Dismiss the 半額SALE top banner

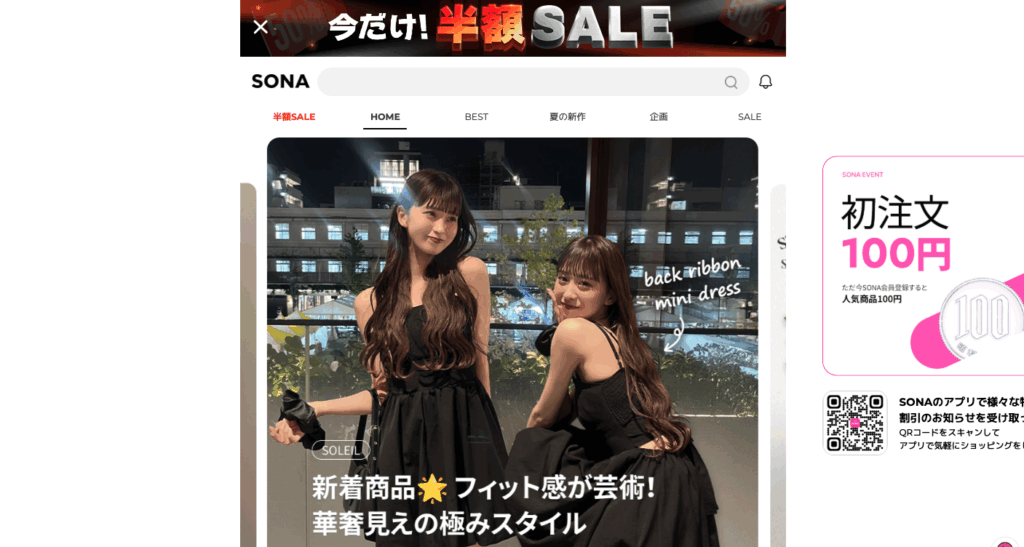[x=260, y=27]
